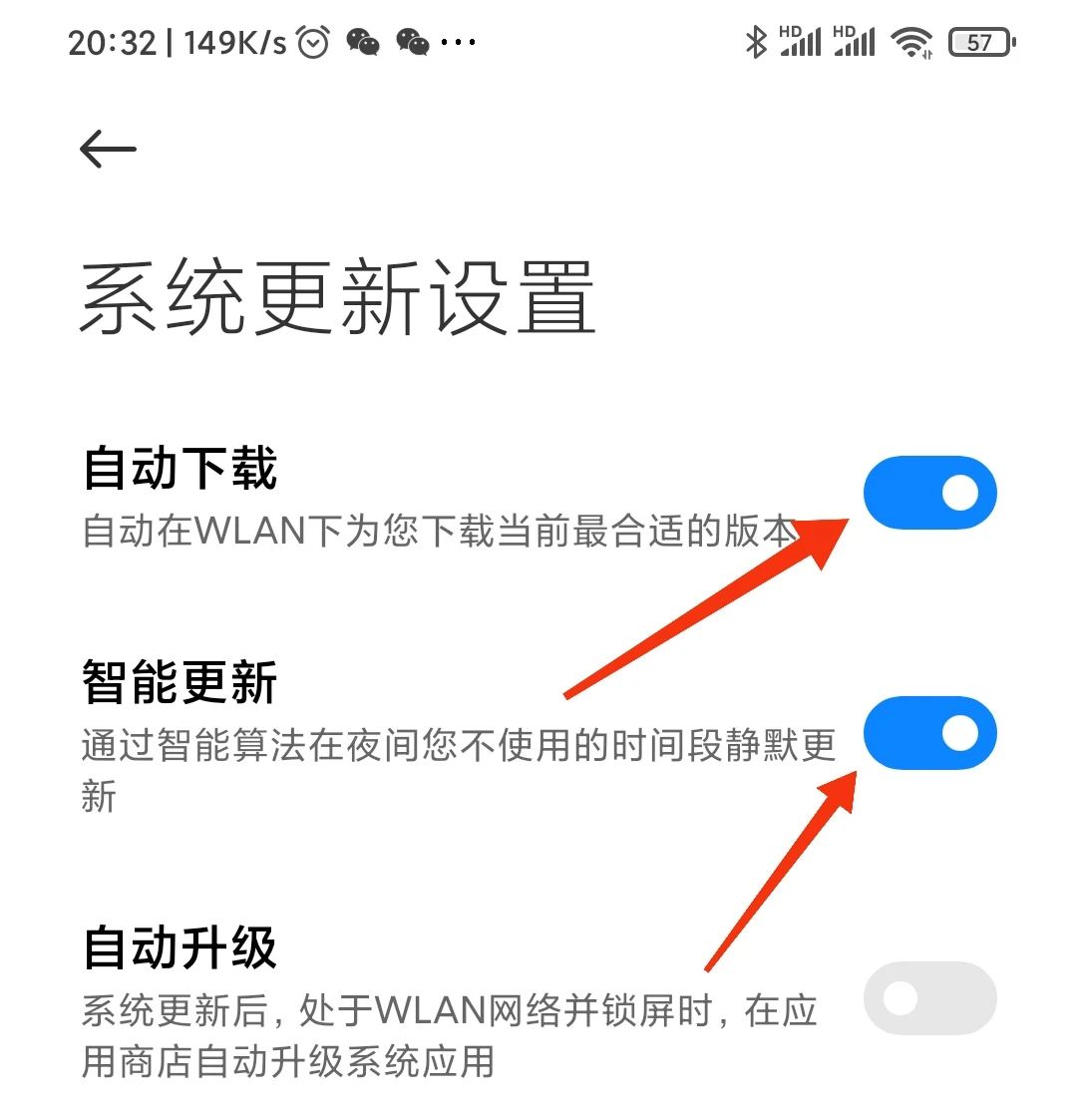Tap the first WeChat notification icon
The width and height of the screenshot is (1077, 1120).
[363, 43]
